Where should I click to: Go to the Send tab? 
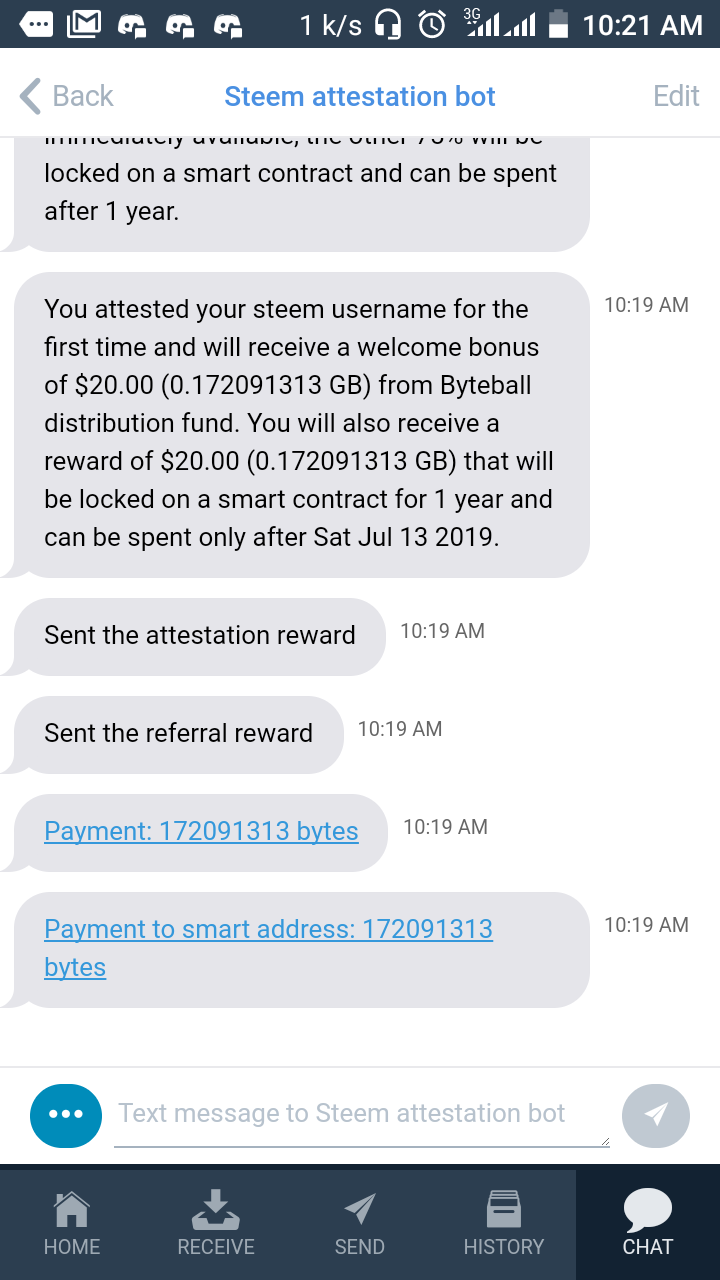360,1224
